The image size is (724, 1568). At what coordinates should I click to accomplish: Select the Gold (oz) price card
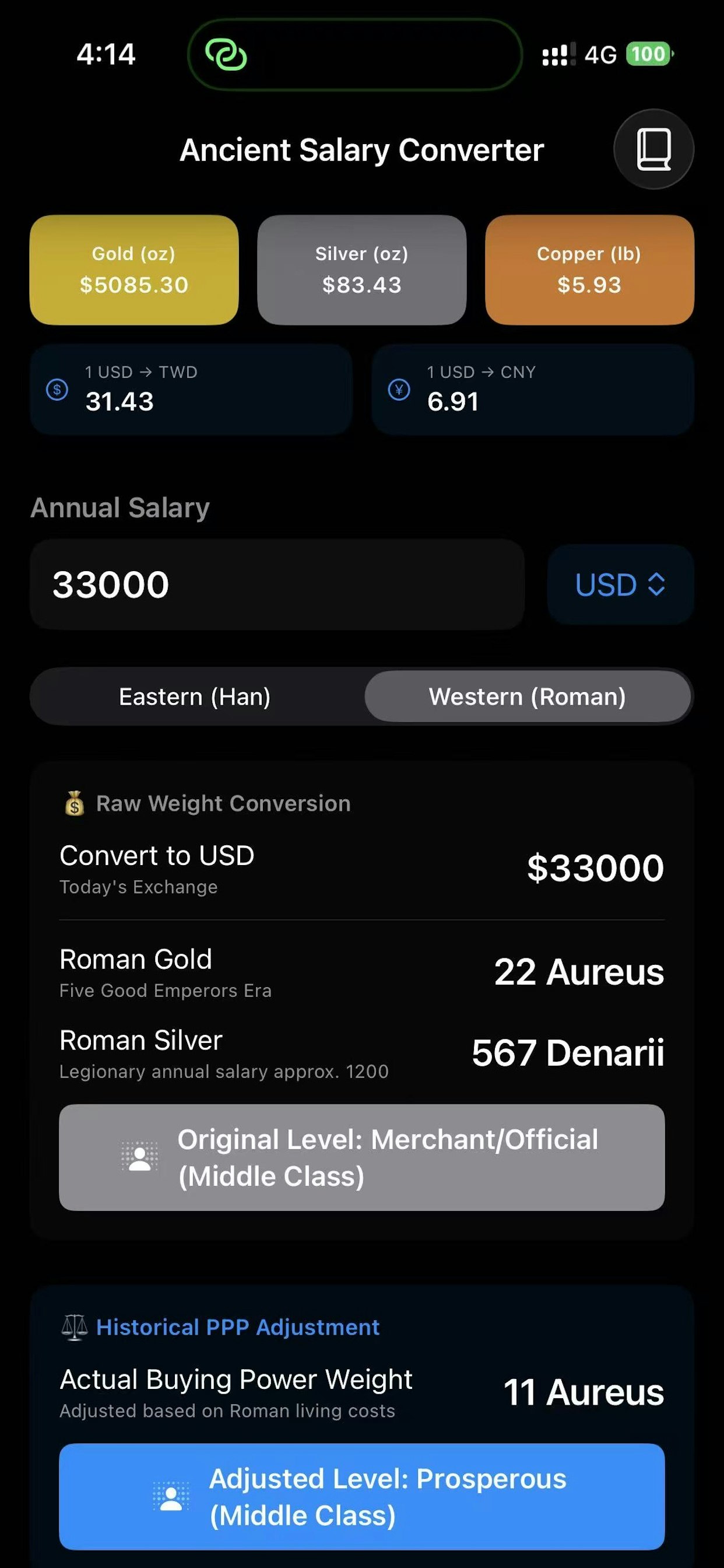pyautogui.click(x=134, y=269)
